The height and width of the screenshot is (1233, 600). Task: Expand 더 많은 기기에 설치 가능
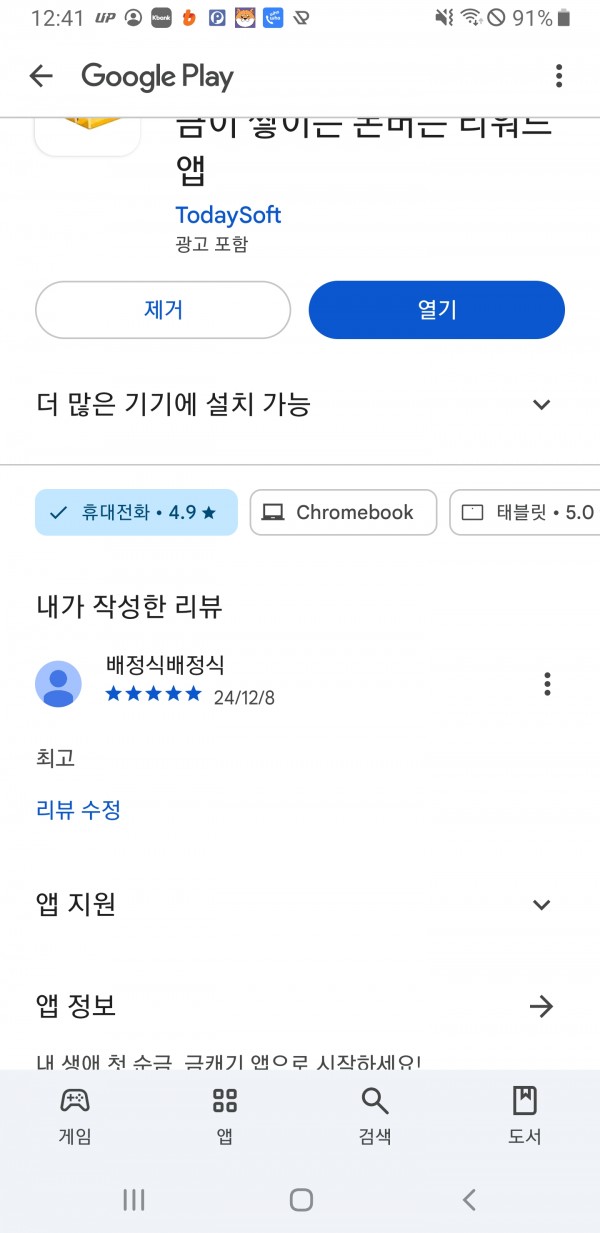click(x=300, y=404)
